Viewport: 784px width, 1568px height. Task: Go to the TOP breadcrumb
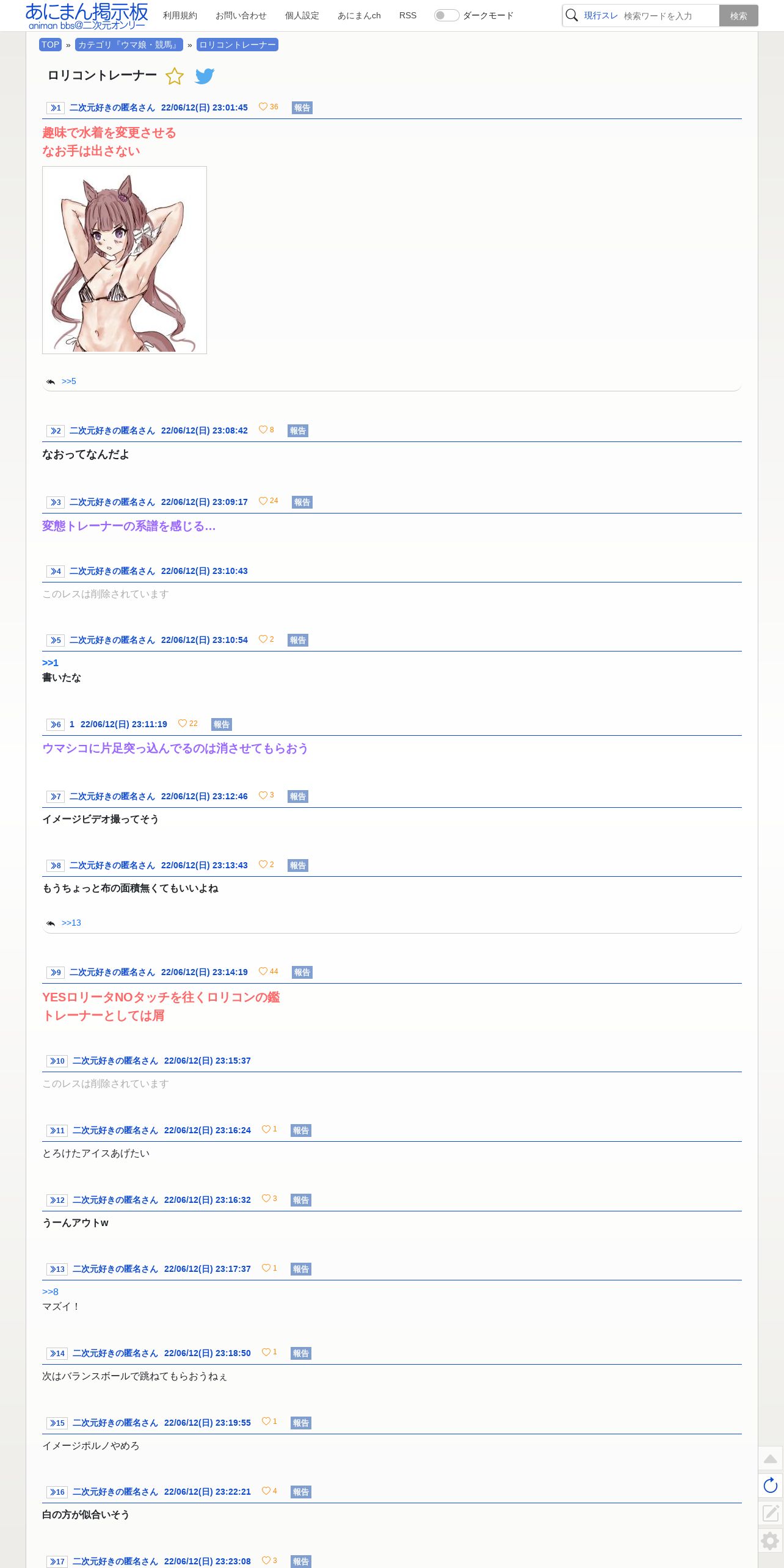(50, 45)
